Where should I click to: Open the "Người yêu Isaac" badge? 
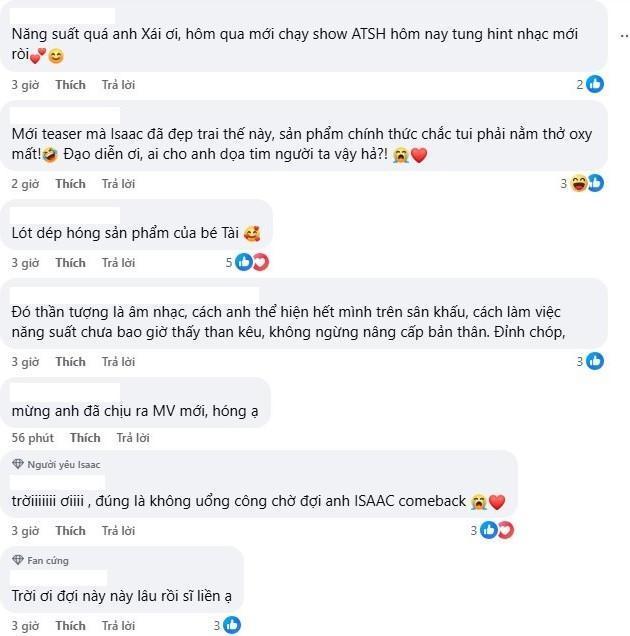tap(56, 465)
